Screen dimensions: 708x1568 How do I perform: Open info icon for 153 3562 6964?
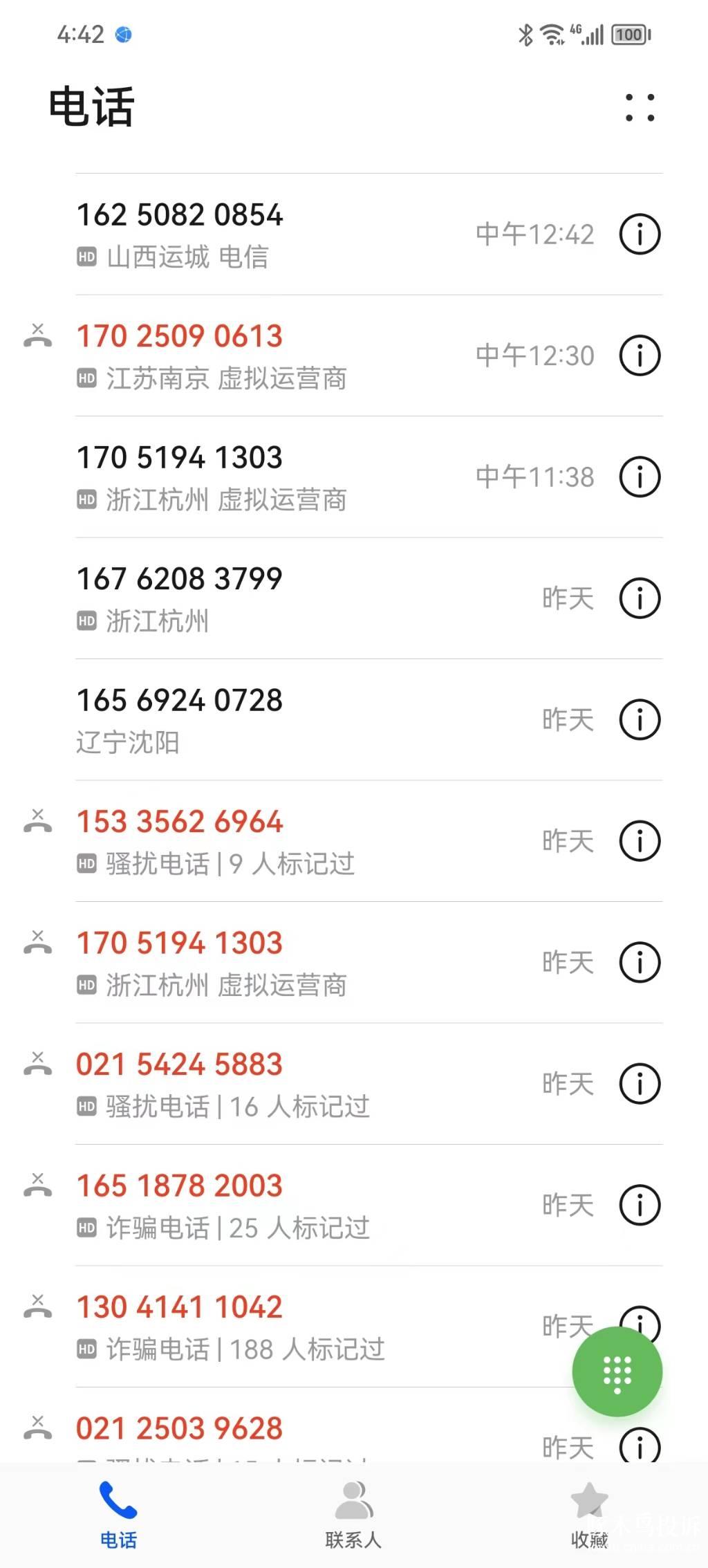tap(640, 841)
